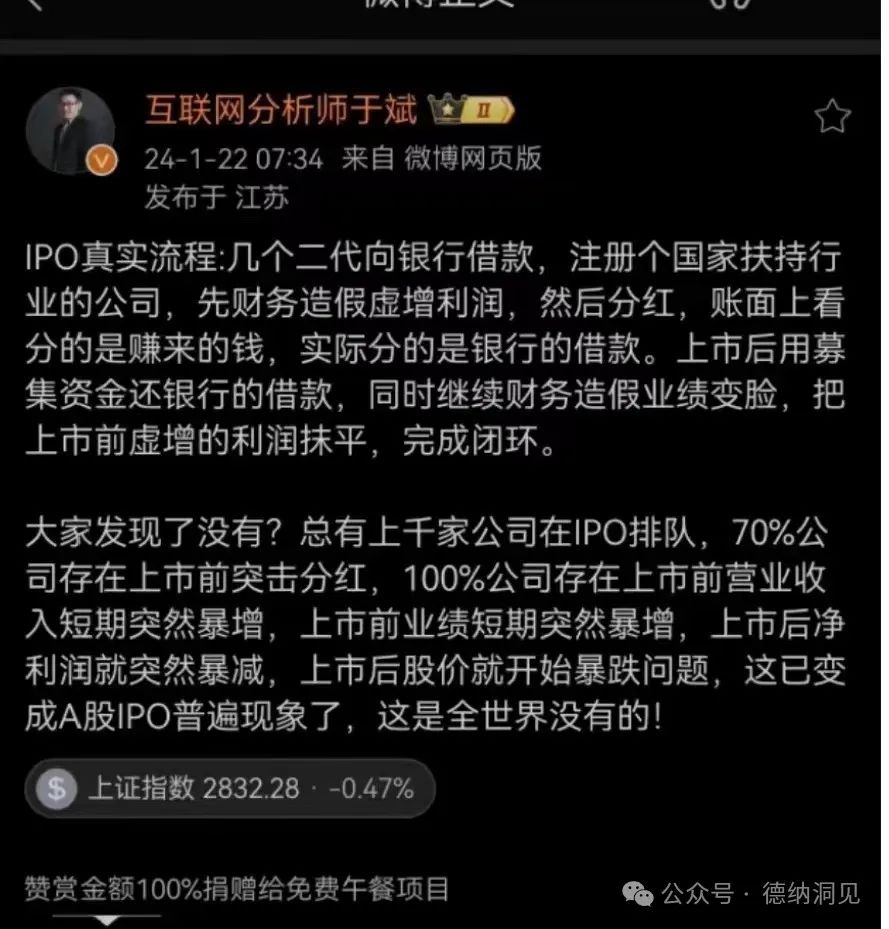The image size is (889, 929).
Task: Open 互联网分析师于斌's profile avatar
Action: click(69, 132)
